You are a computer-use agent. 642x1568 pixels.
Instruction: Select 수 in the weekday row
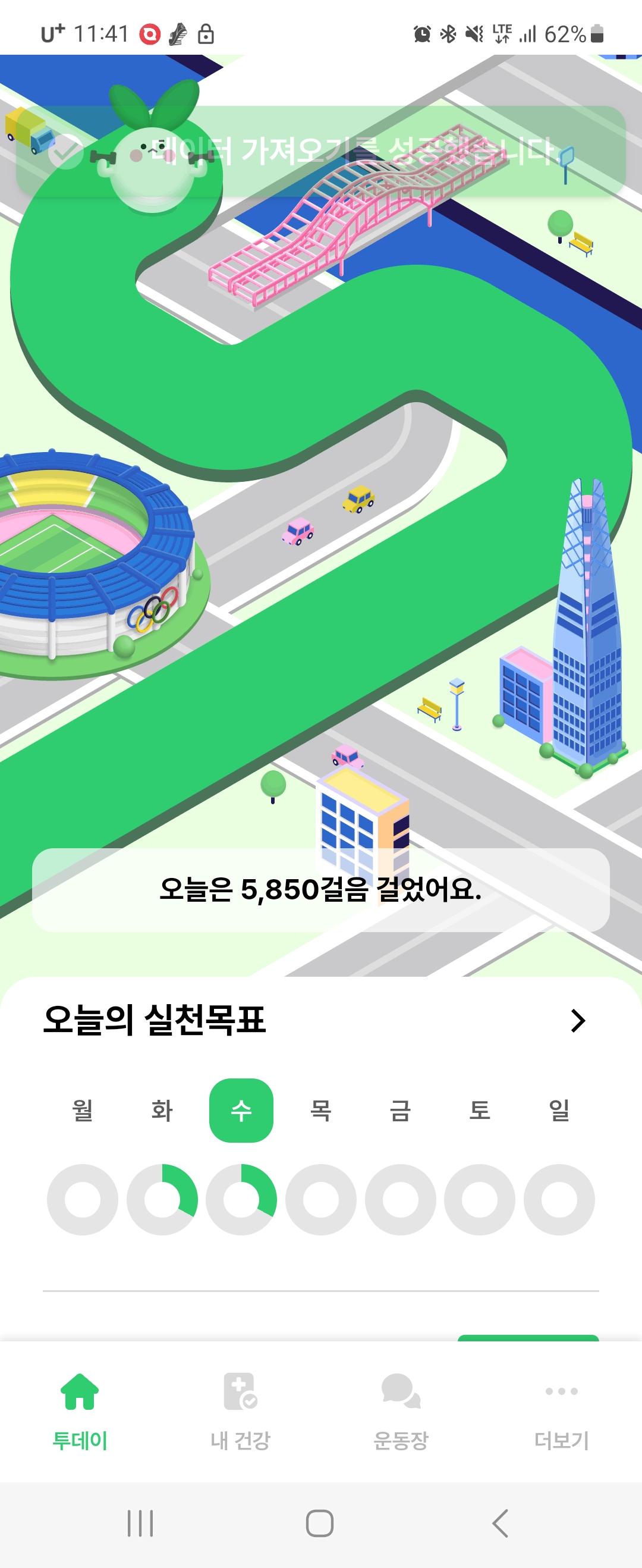click(x=241, y=1110)
